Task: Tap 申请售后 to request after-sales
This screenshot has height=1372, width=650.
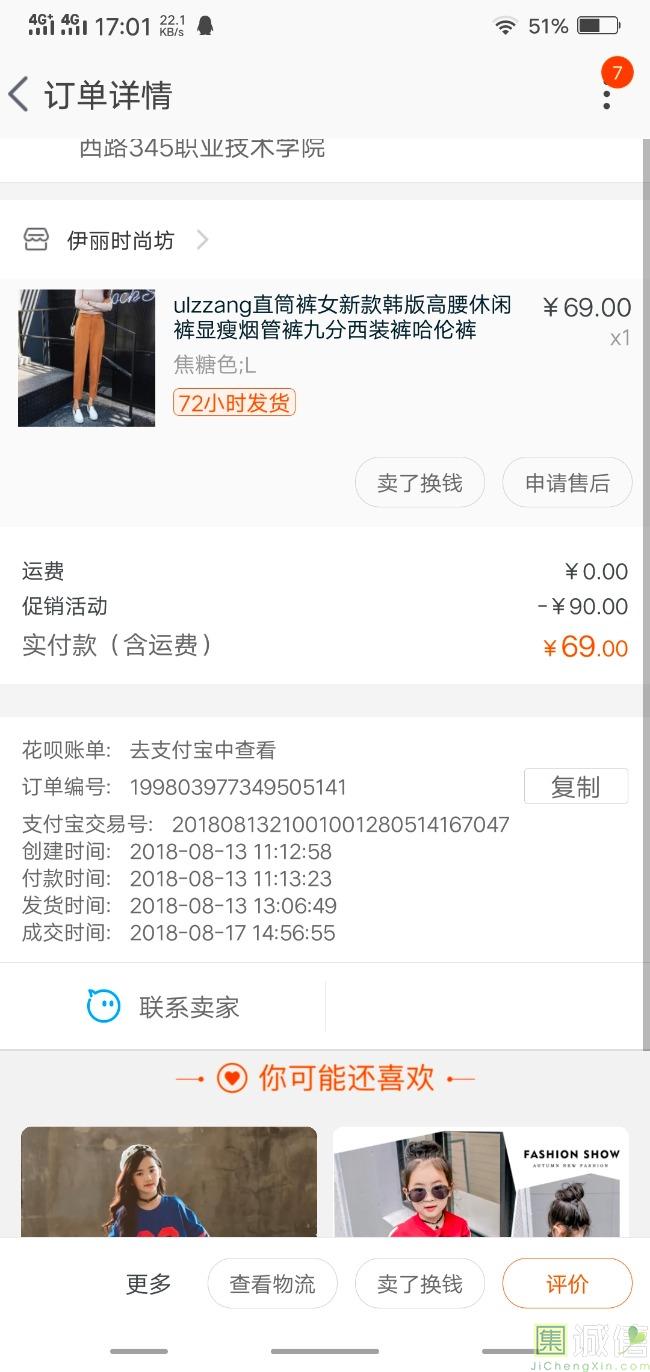Action: pyautogui.click(x=567, y=483)
